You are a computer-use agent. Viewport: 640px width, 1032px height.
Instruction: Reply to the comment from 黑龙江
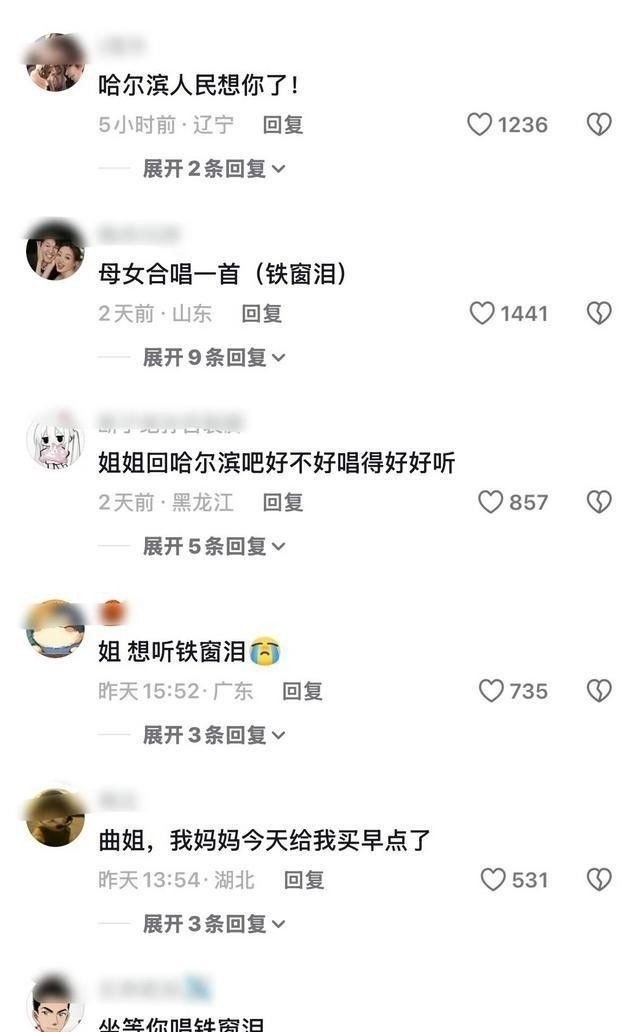tap(283, 502)
